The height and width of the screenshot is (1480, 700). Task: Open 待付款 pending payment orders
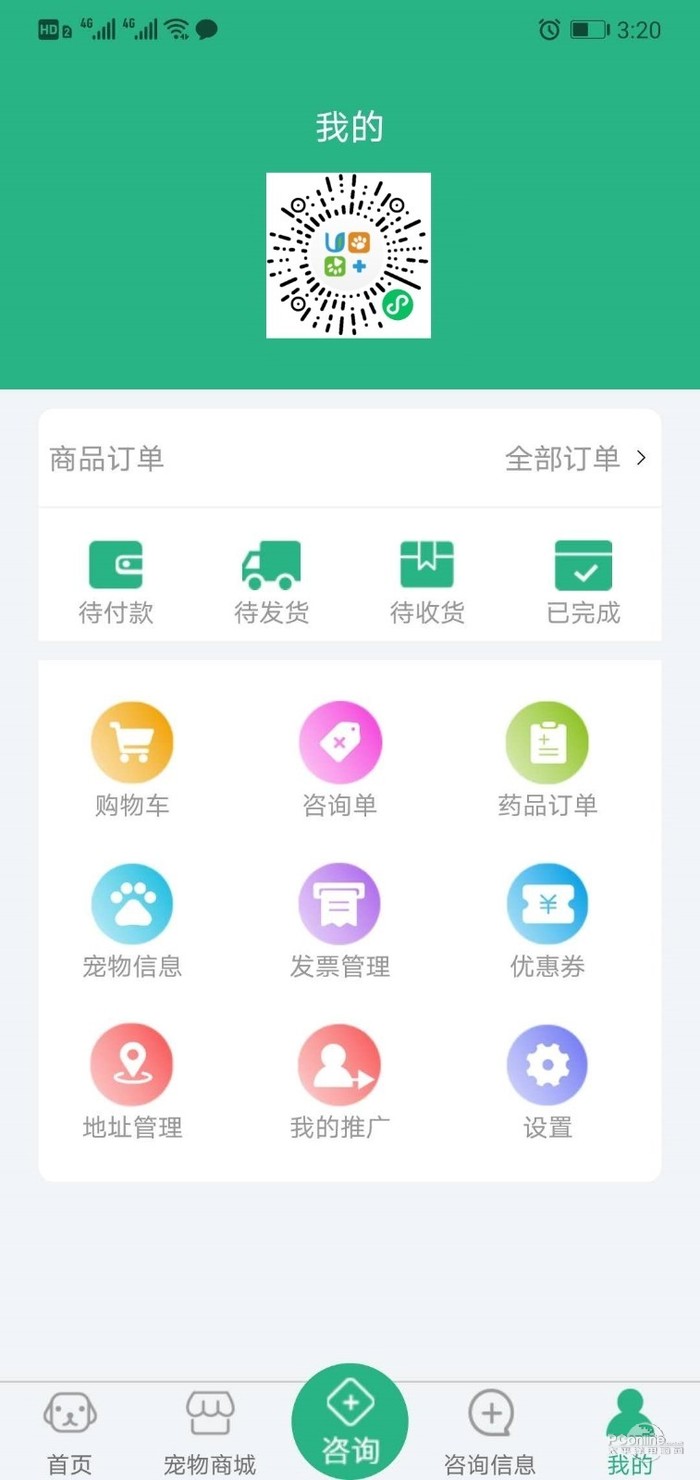click(116, 582)
